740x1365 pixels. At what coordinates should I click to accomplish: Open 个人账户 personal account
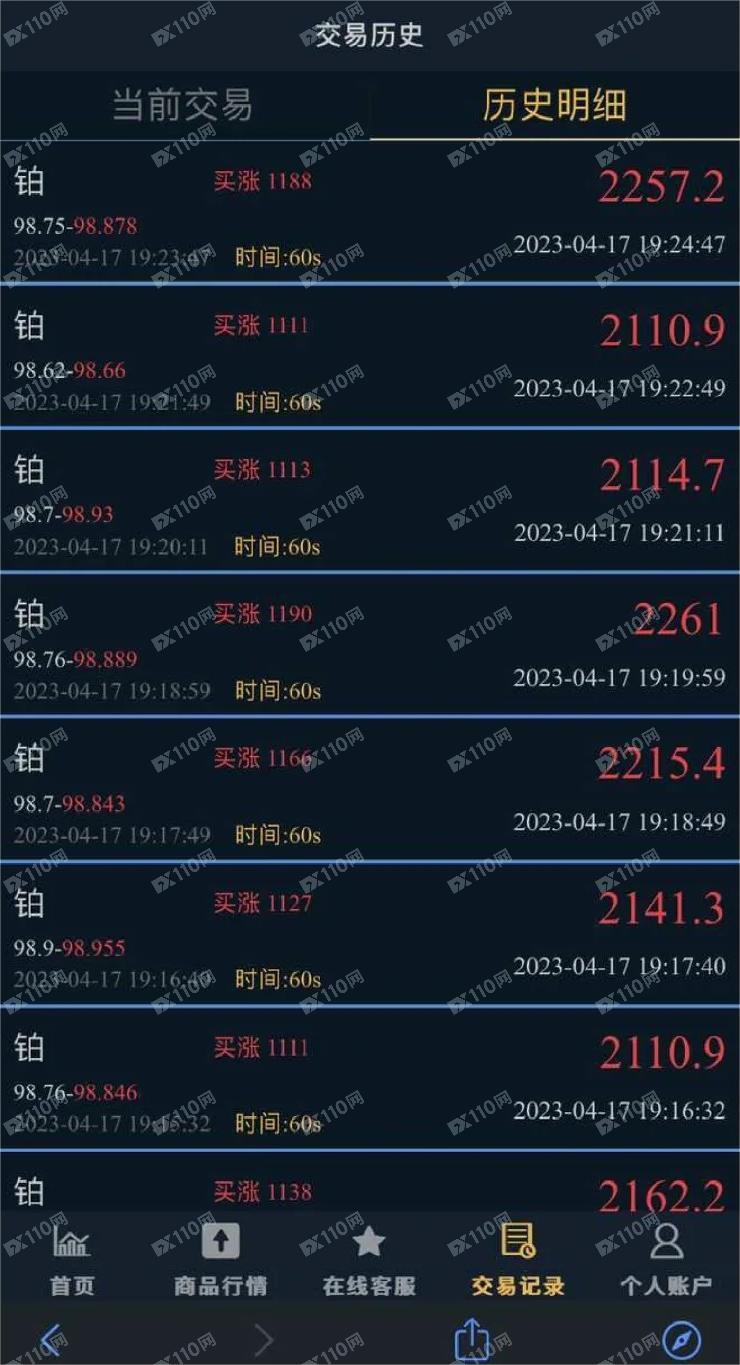tap(666, 1260)
